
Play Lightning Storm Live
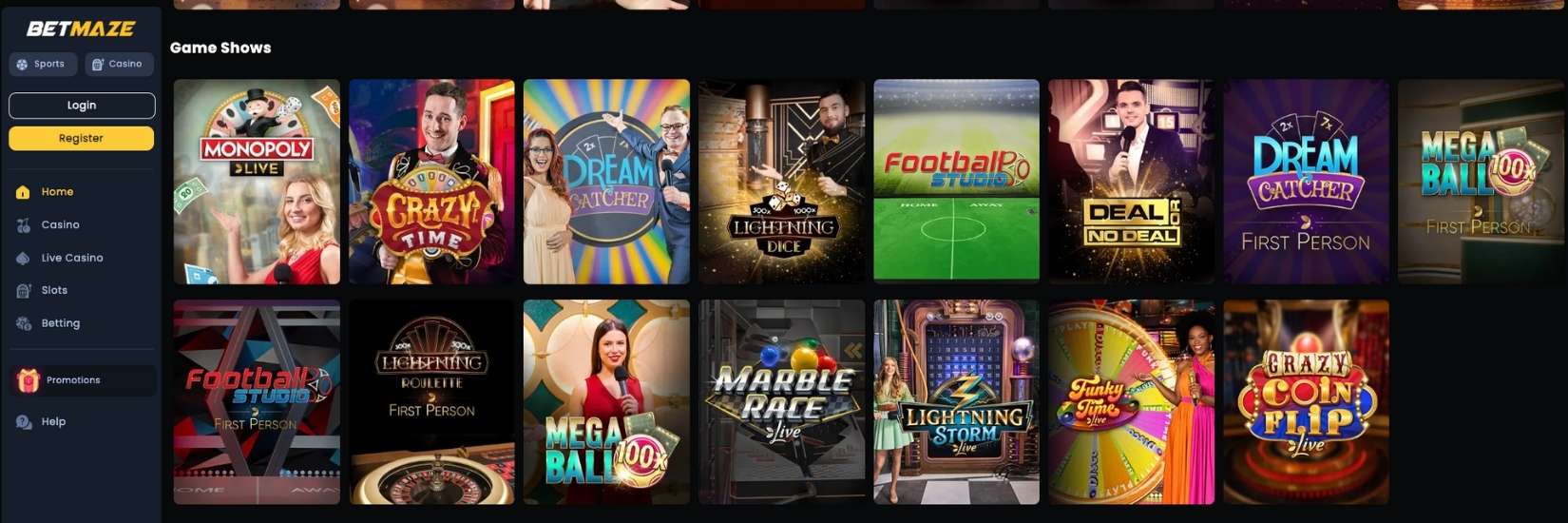[956, 402]
